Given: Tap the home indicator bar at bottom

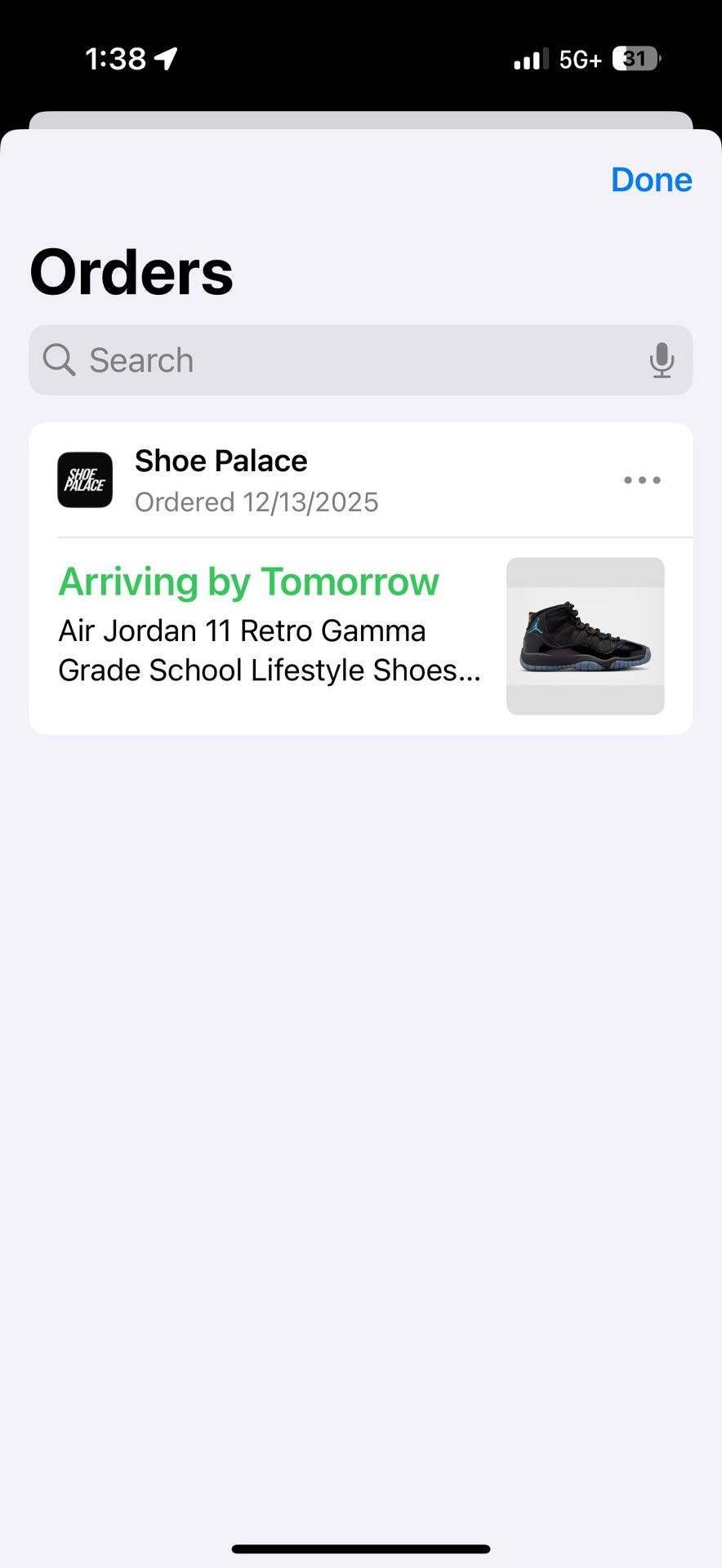Looking at the screenshot, I should click(x=361, y=1544).
